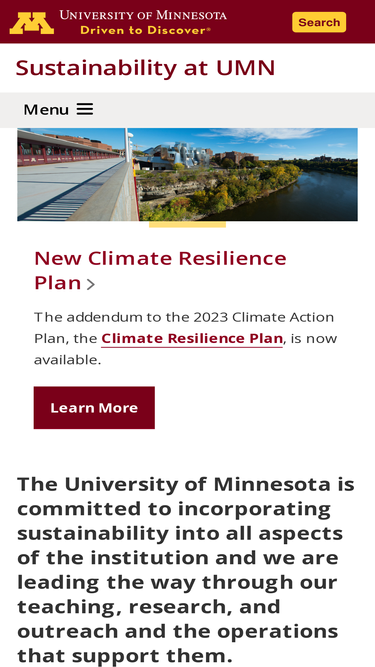Tap the yellow Search button
This screenshot has width=375, height=667.
(x=319, y=22)
